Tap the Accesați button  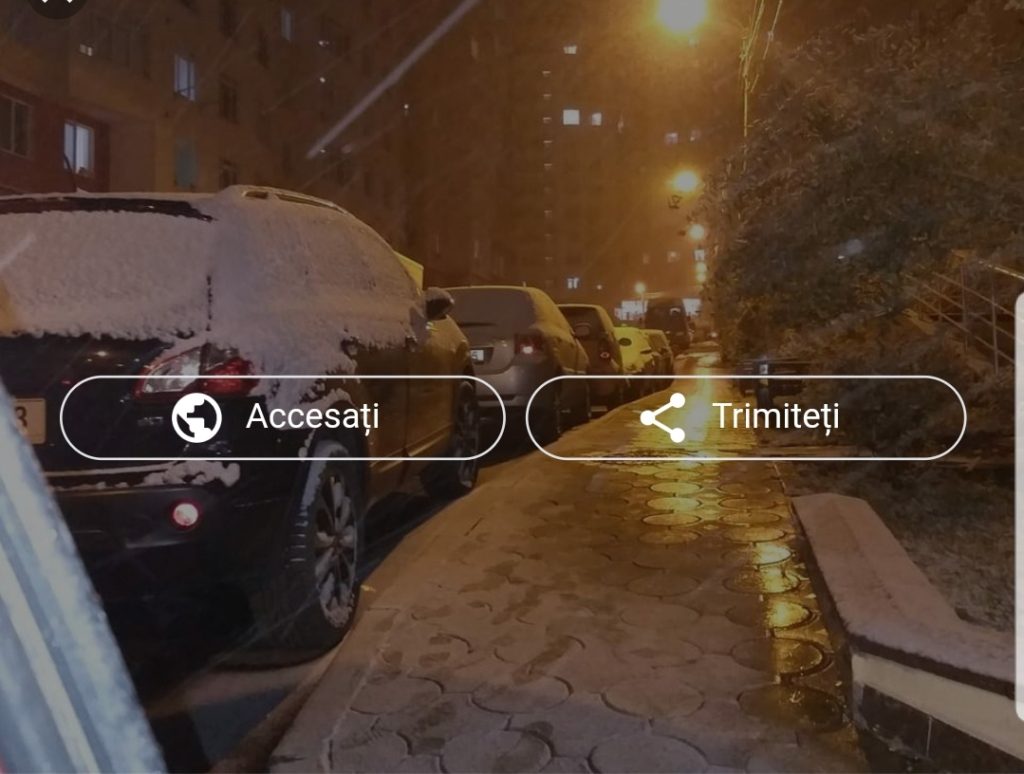pos(282,417)
